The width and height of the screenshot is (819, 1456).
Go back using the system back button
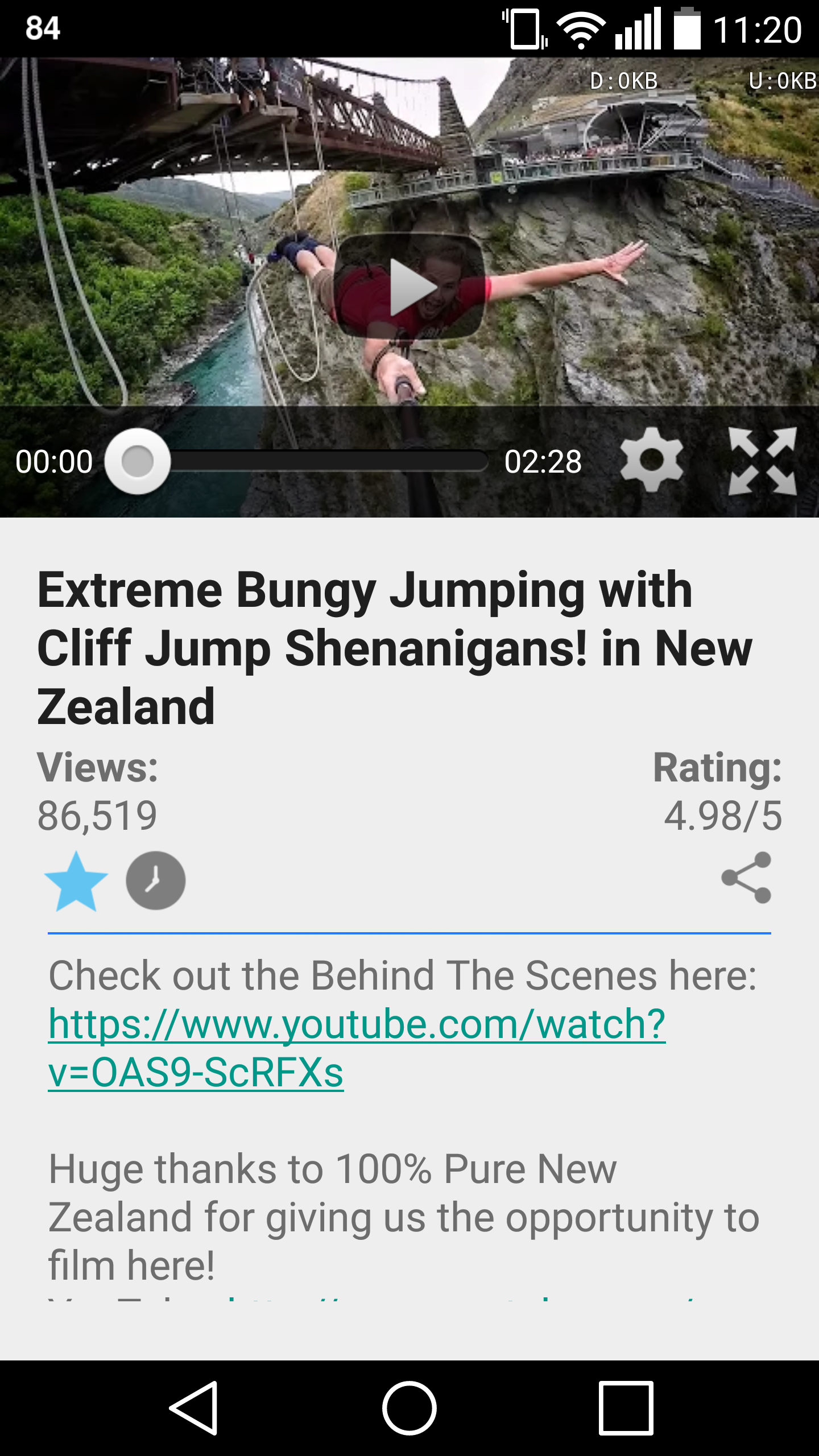(x=194, y=1408)
